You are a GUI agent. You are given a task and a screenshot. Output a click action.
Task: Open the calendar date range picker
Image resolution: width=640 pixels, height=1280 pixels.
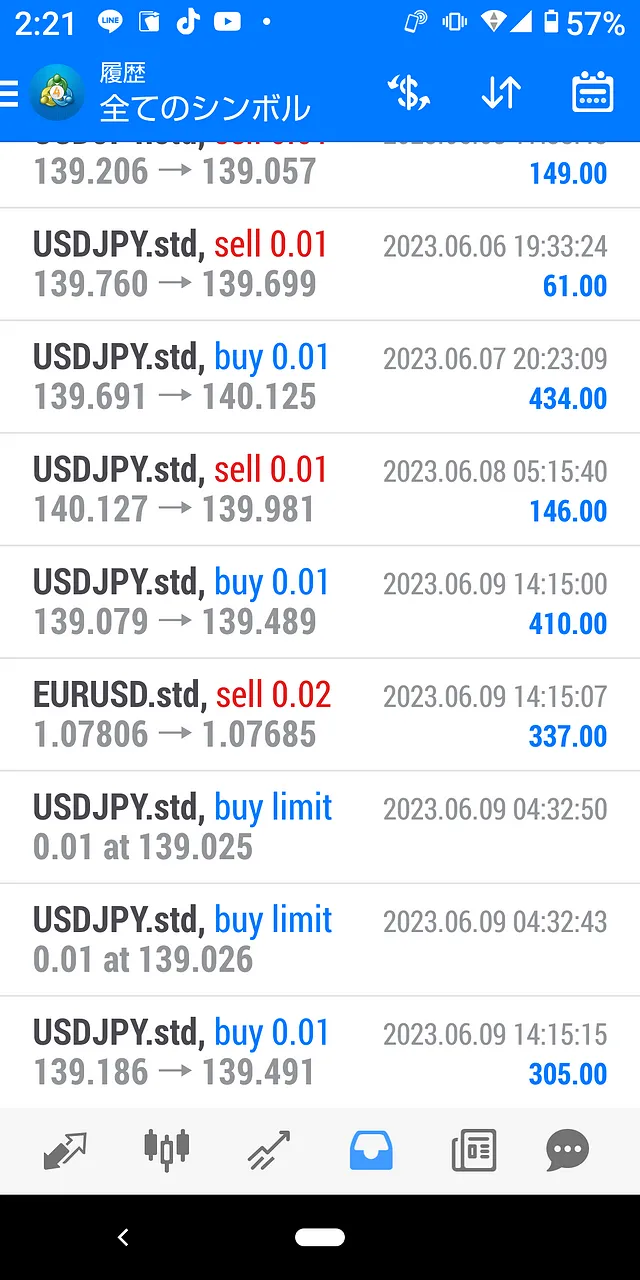593,93
